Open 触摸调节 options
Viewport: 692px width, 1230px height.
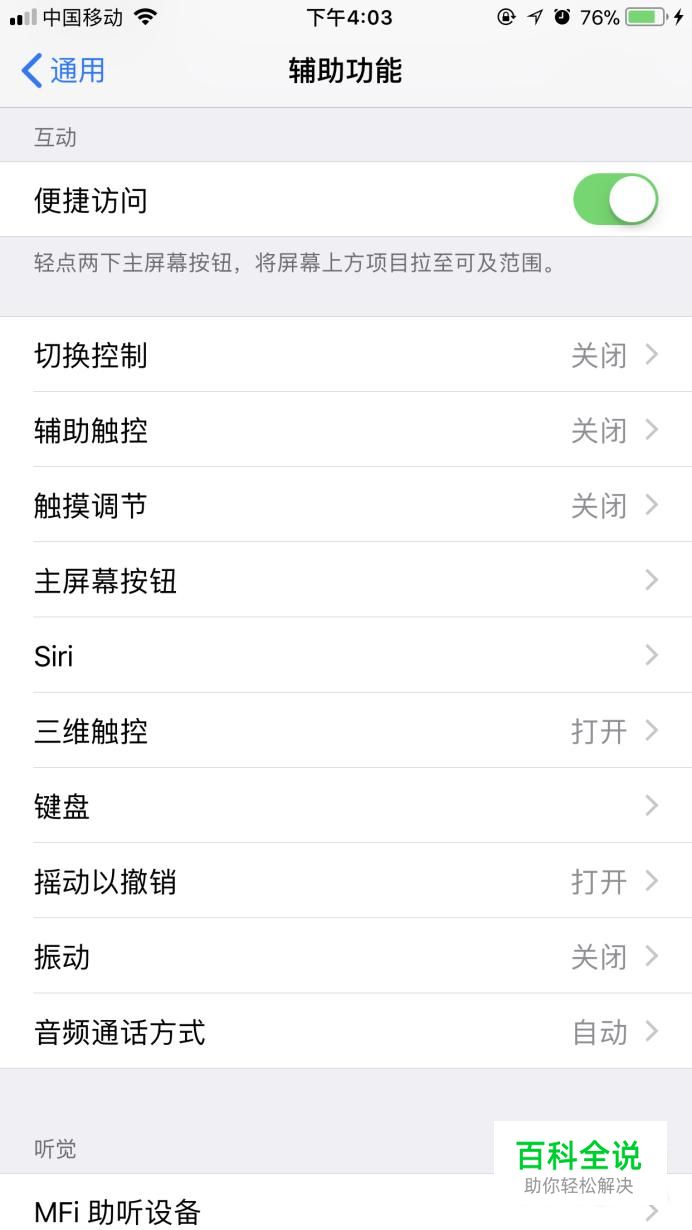click(346, 505)
